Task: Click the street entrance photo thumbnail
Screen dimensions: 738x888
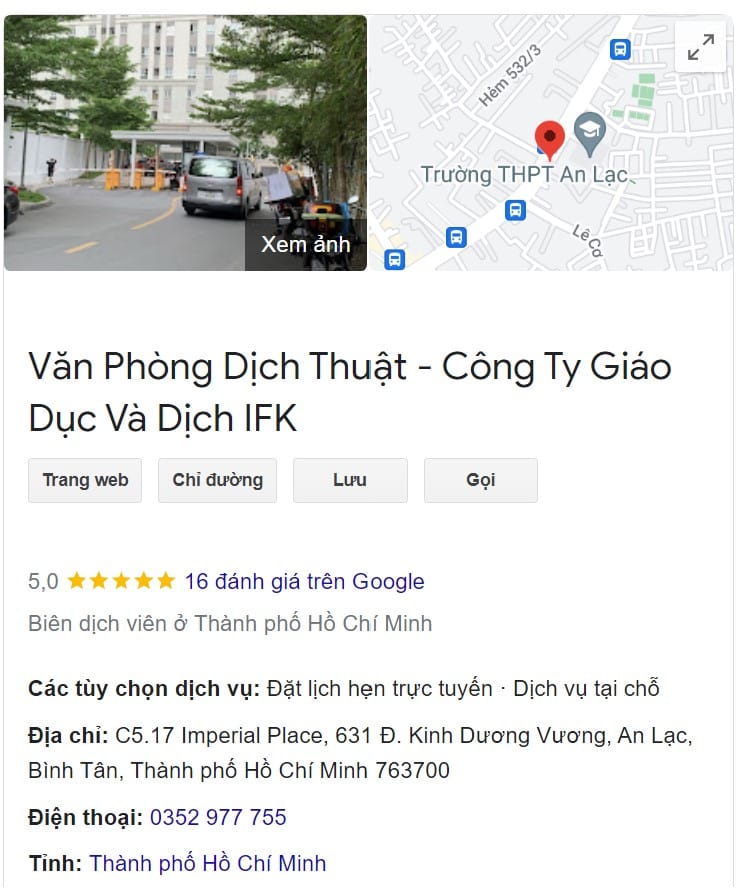Action: tap(183, 138)
